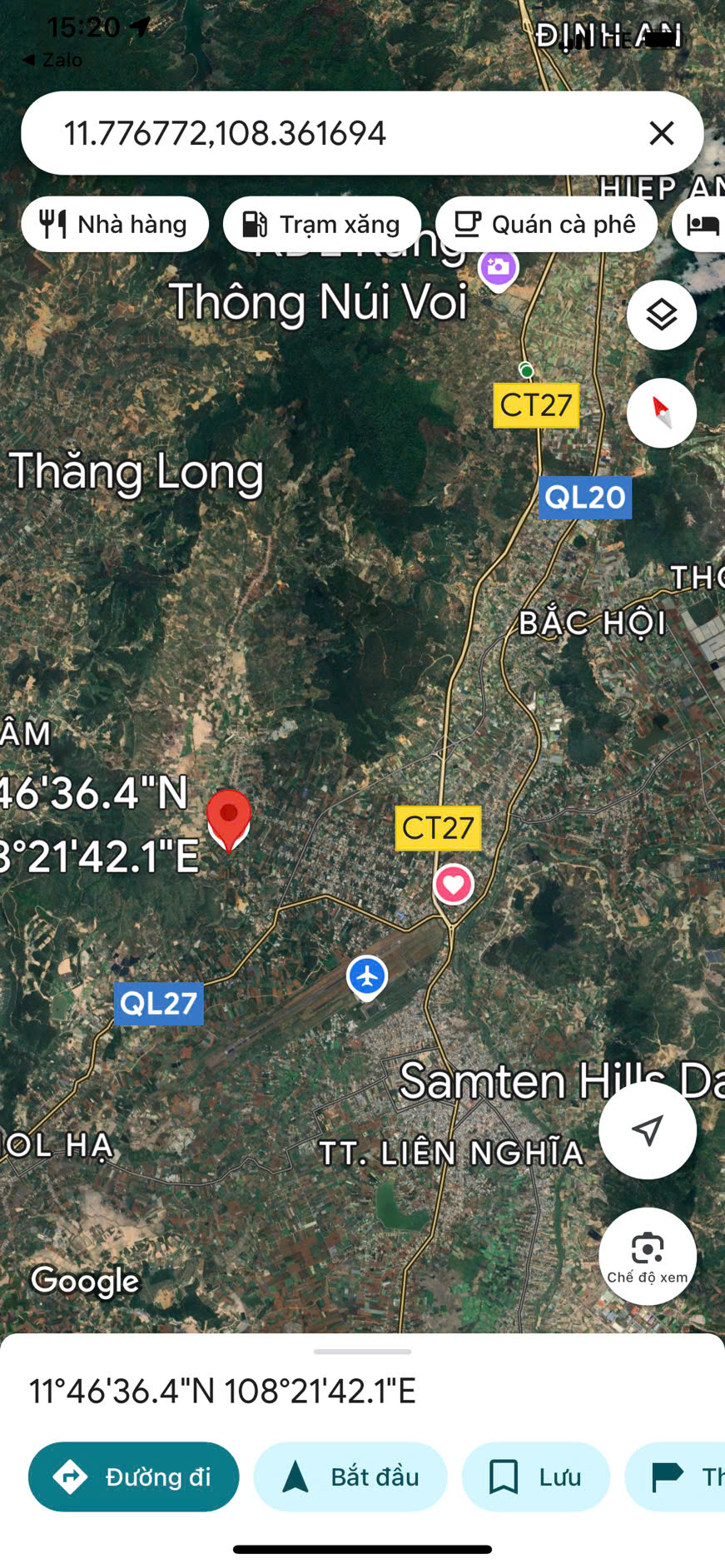Clear the coordinates in the search bar
Viewport: 725px width, 1568px height.
[x=662, y=133]
